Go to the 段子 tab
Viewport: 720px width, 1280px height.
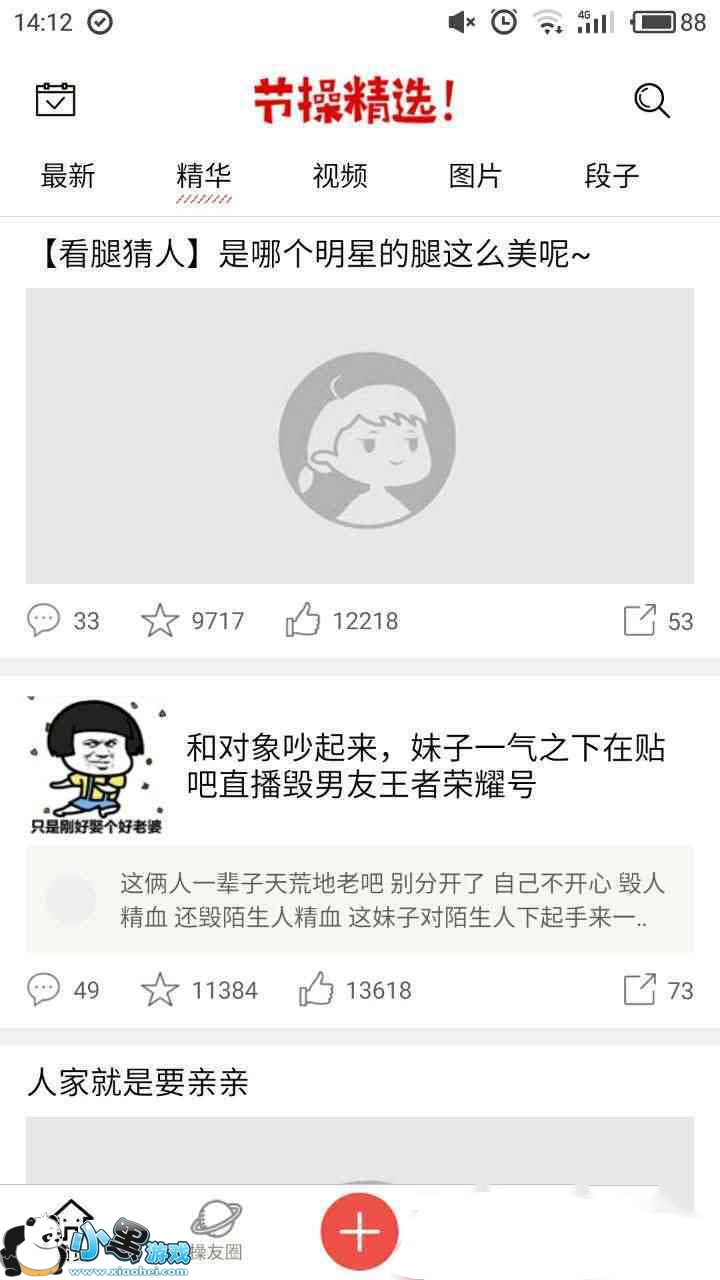coord(611,176)
